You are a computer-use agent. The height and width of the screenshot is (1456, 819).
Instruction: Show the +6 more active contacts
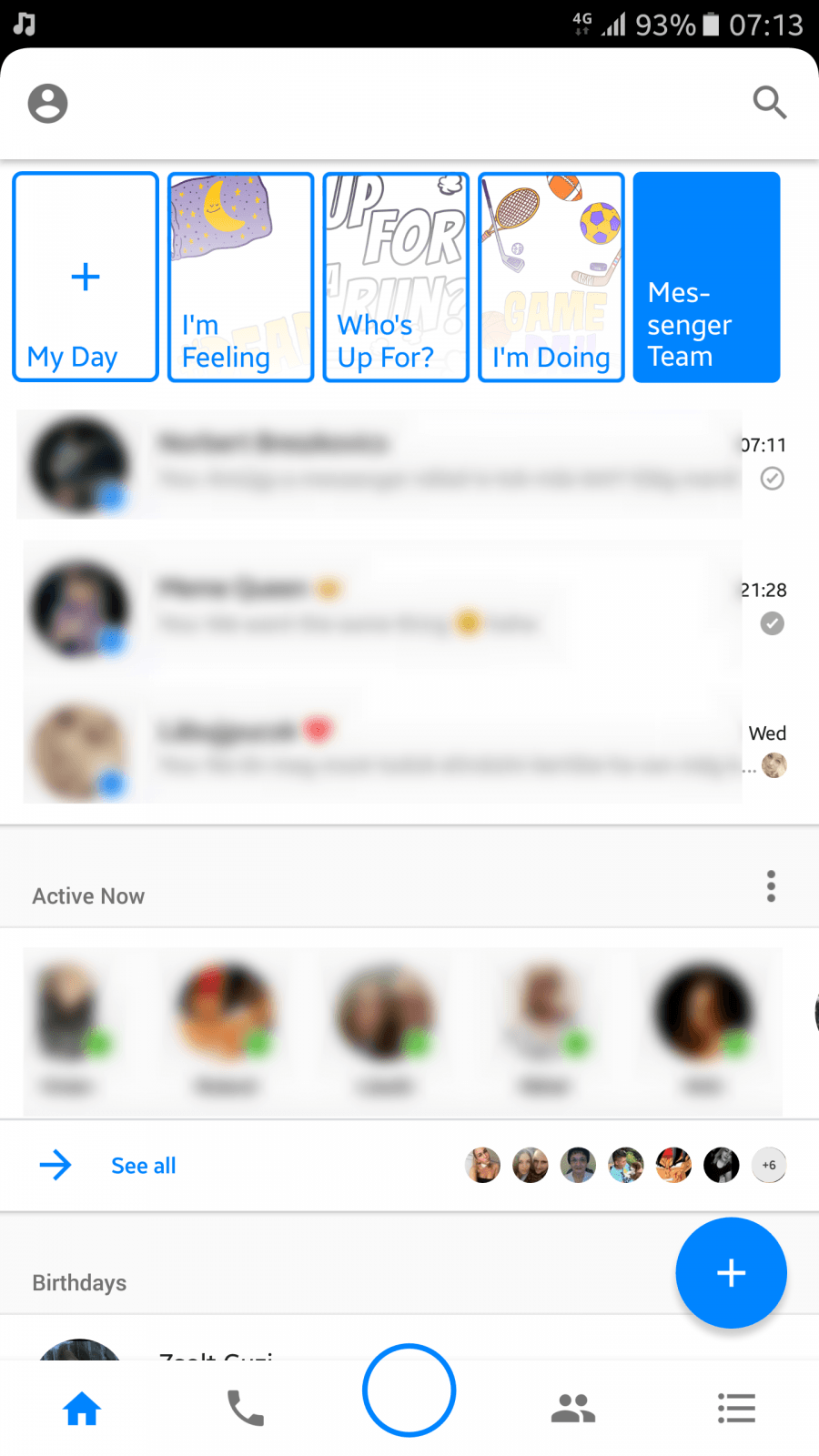pos(769,1165)
